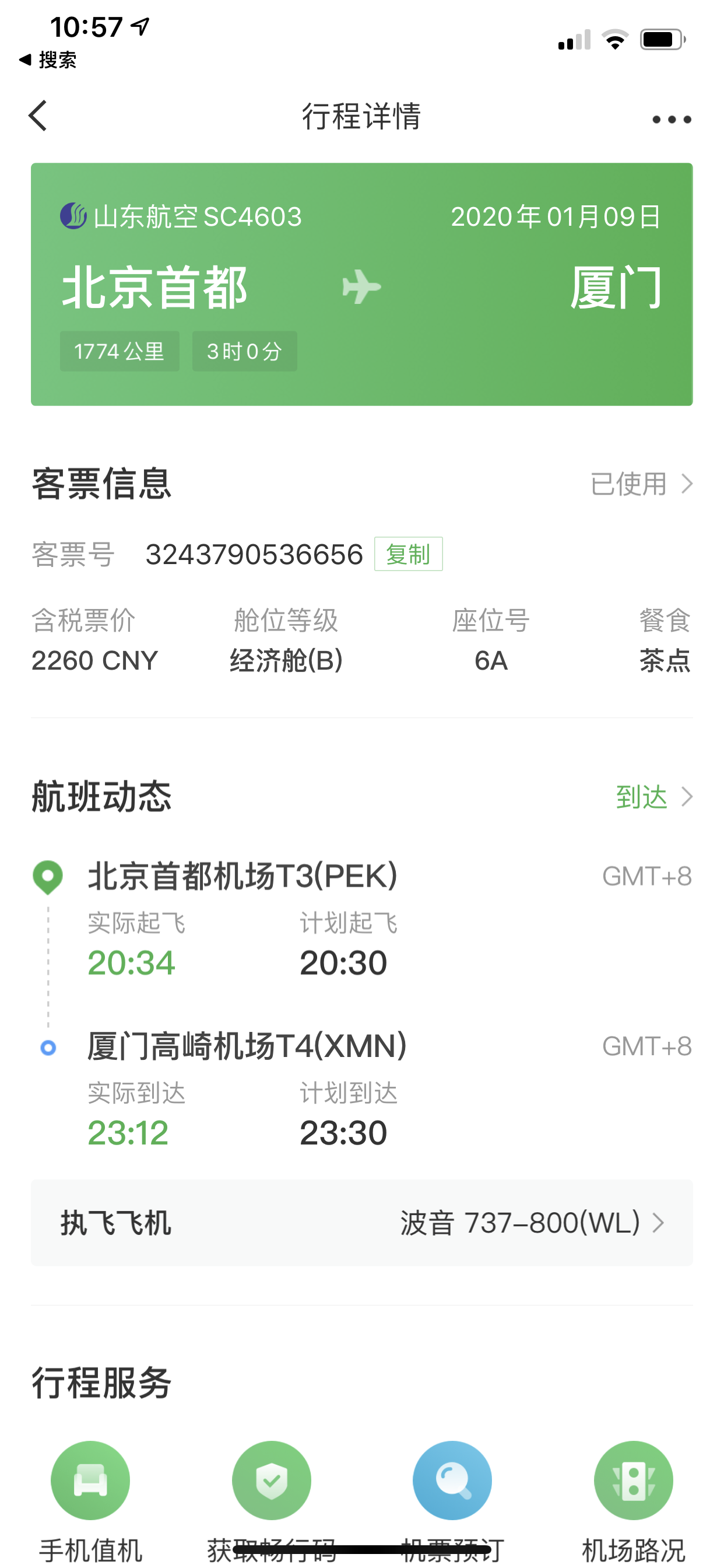Open the three-dot overflow menu

(x=671, y=120)
